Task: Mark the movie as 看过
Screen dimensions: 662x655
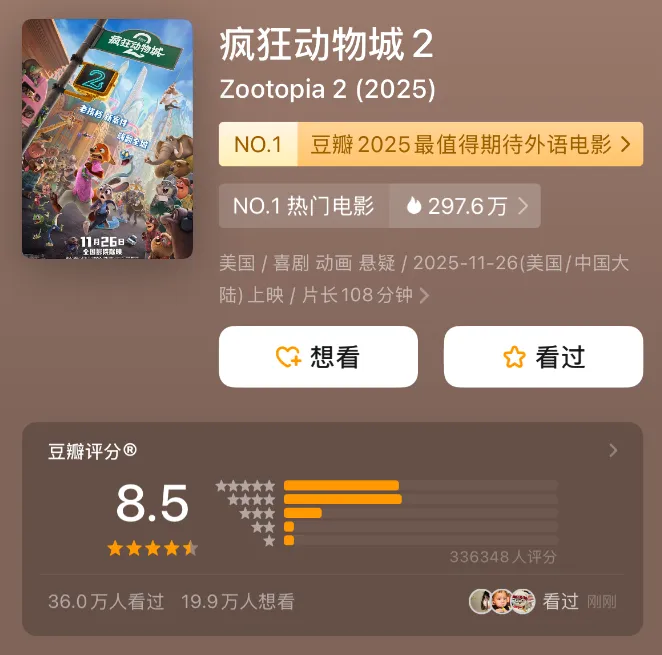Action: (x=543, y=357)
